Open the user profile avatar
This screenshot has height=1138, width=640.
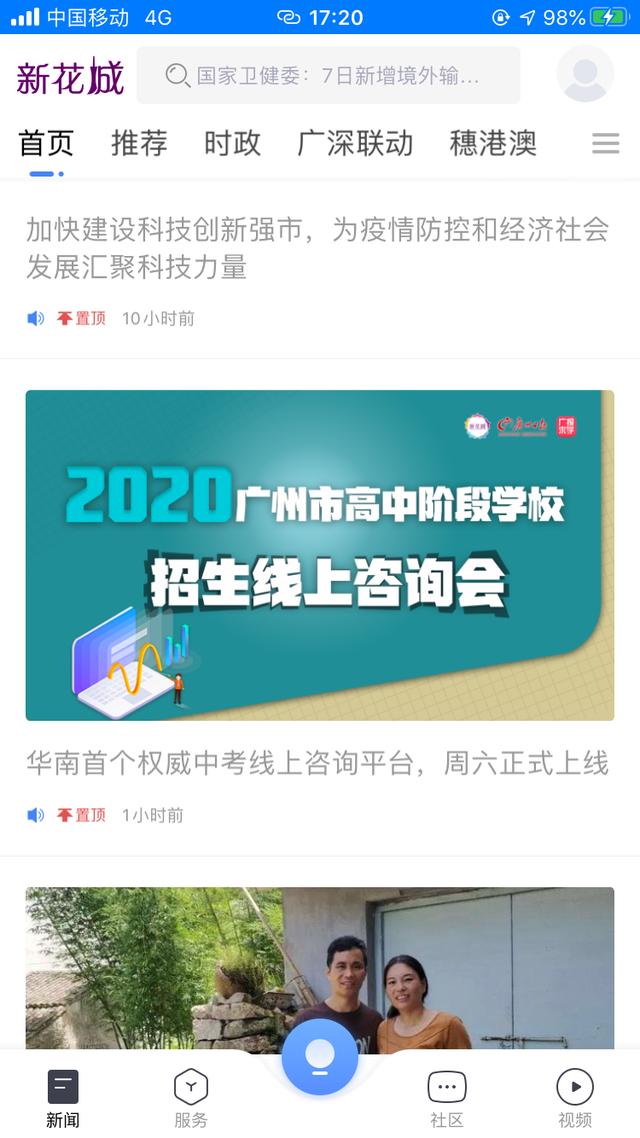pyautogui.click(x=585, y=74)
